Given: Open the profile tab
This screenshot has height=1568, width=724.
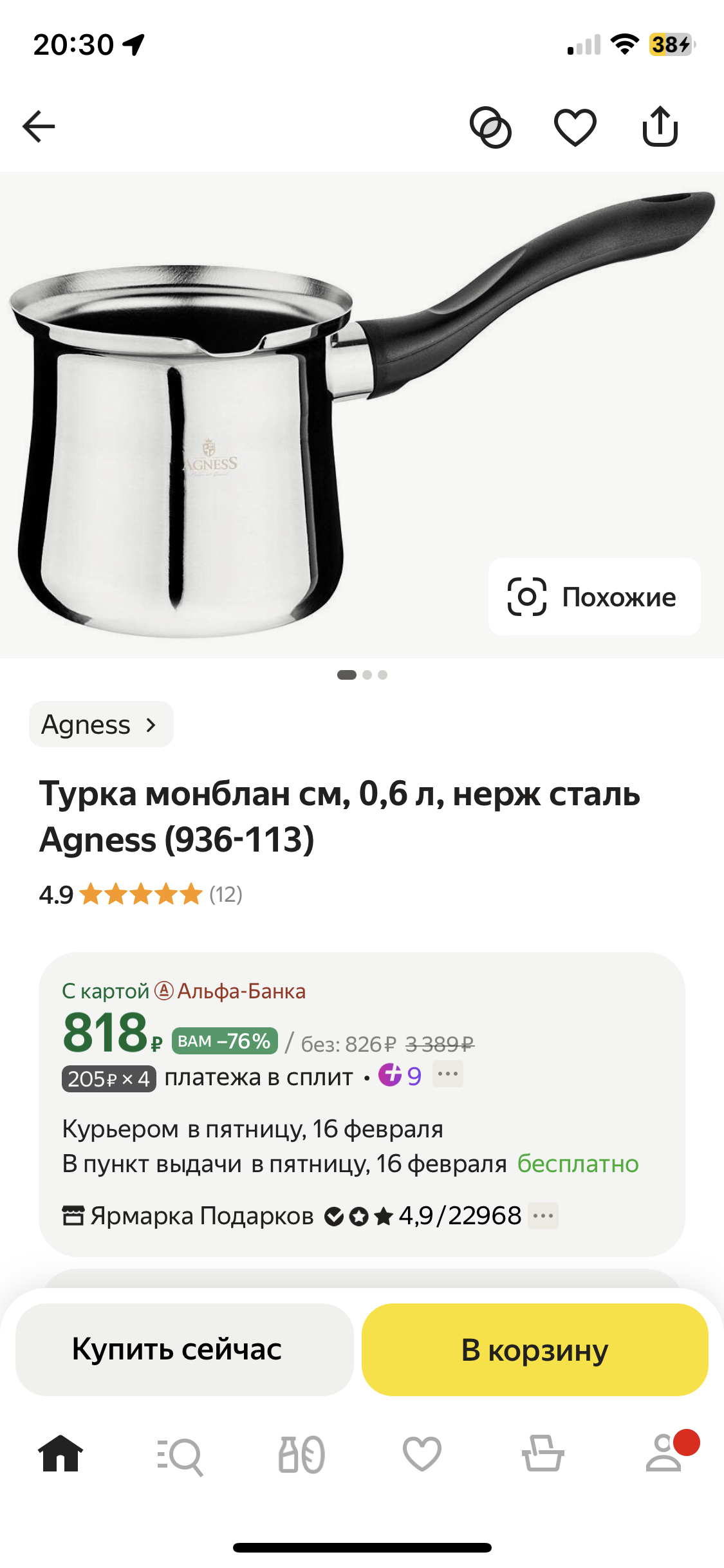Looking at the screenshot, I should pos(664,1453).
